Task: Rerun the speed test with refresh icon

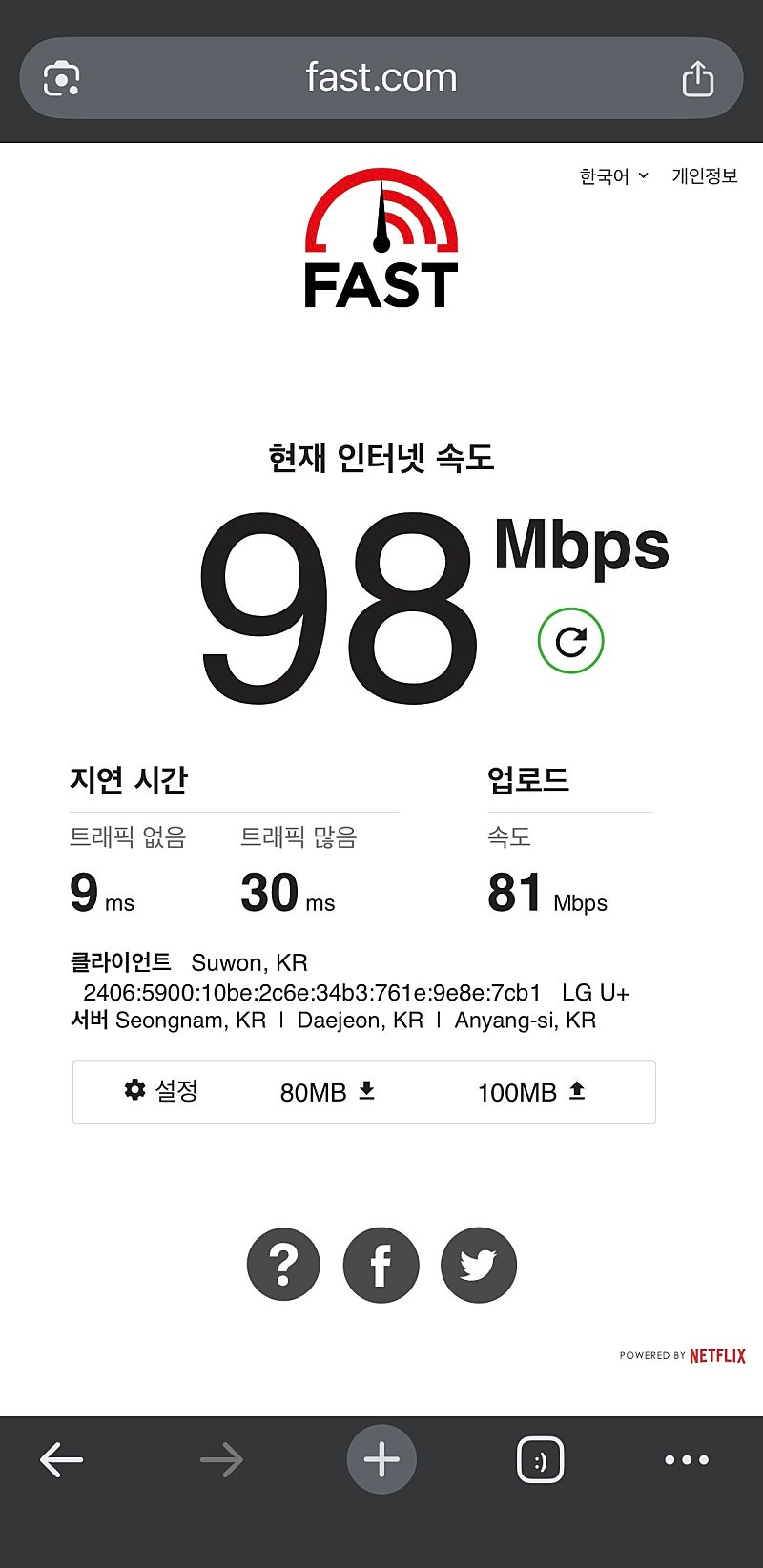Action: coord(570,641)
